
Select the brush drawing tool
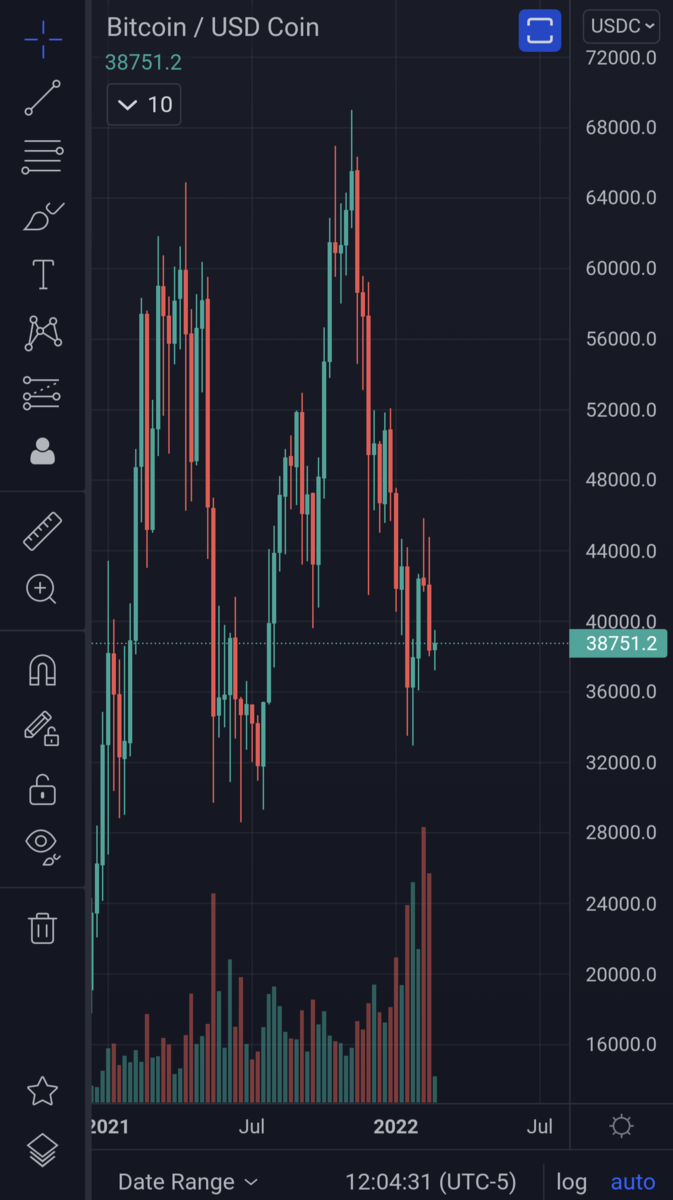coord(42,215)
